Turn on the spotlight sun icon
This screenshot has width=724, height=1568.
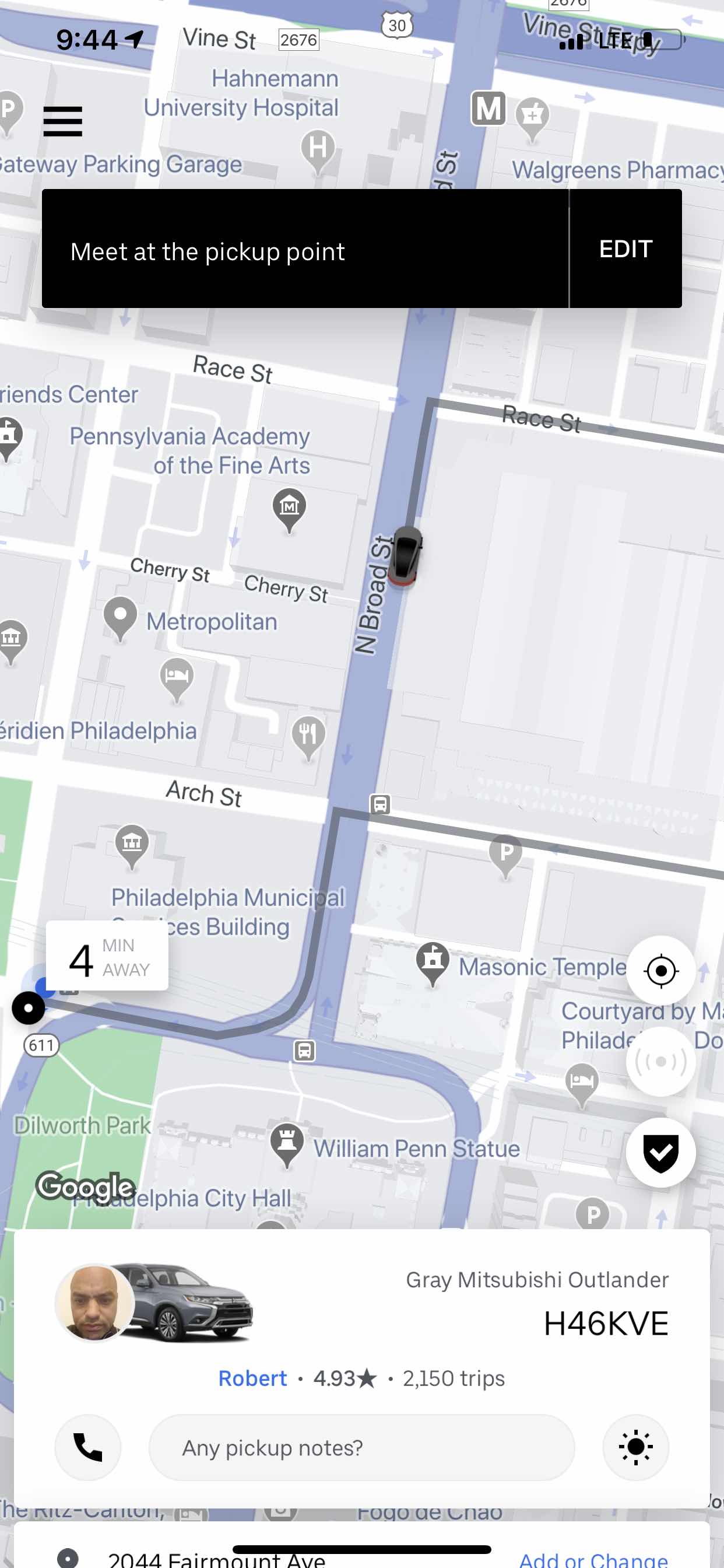click(636, 1447)
